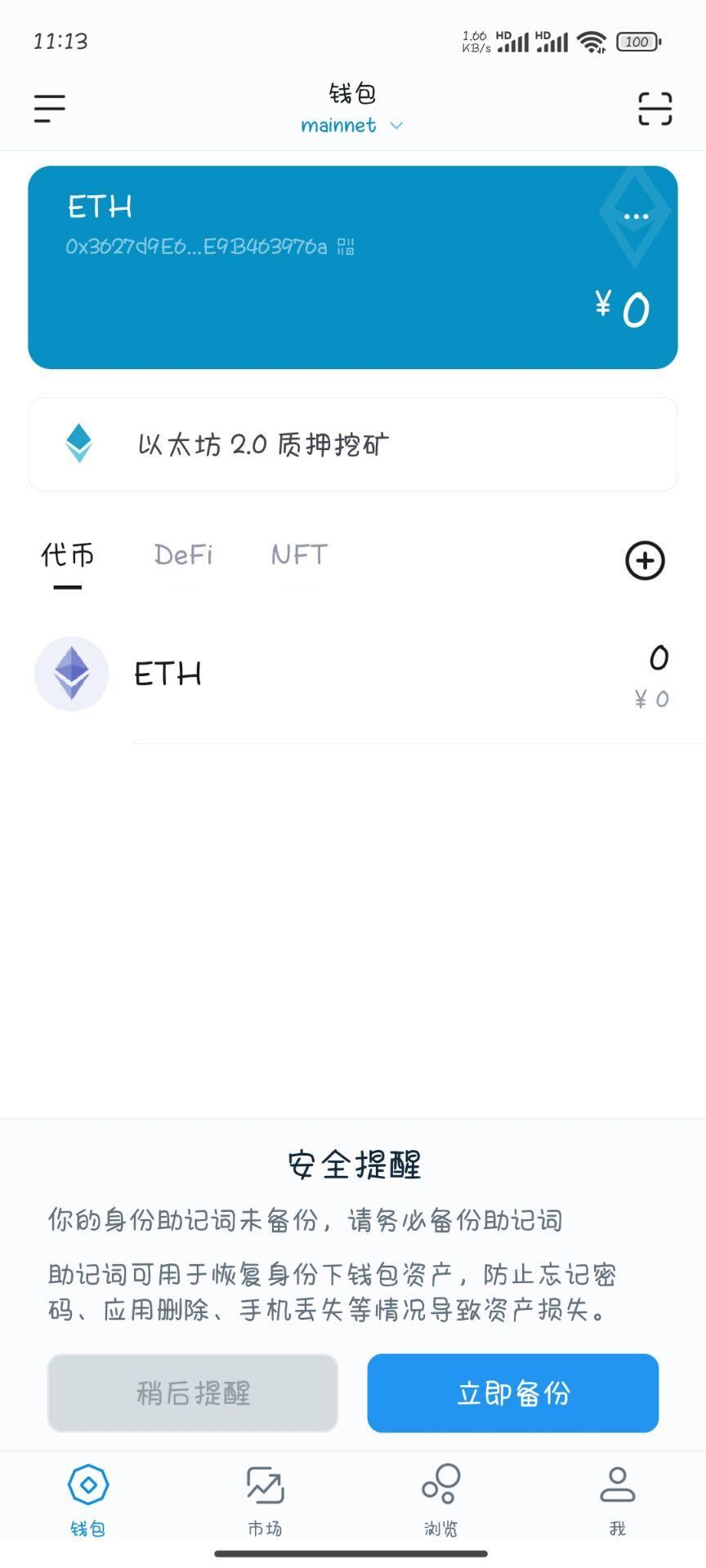
Task: Switch to the NFT tab
Action: coord(297,555)
